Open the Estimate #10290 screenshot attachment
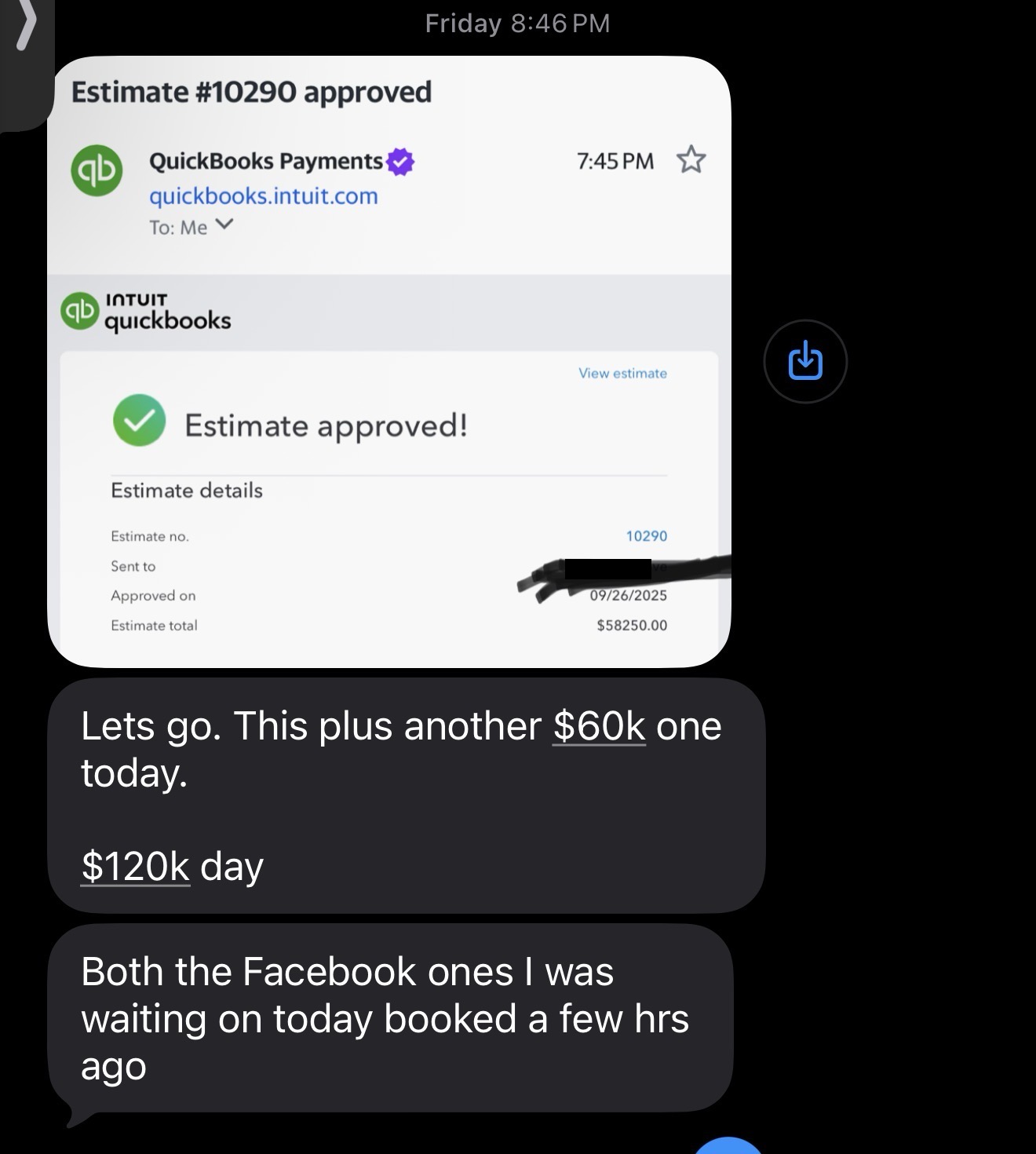Viewport: 1036px width, 1154px height. point(388,361)
